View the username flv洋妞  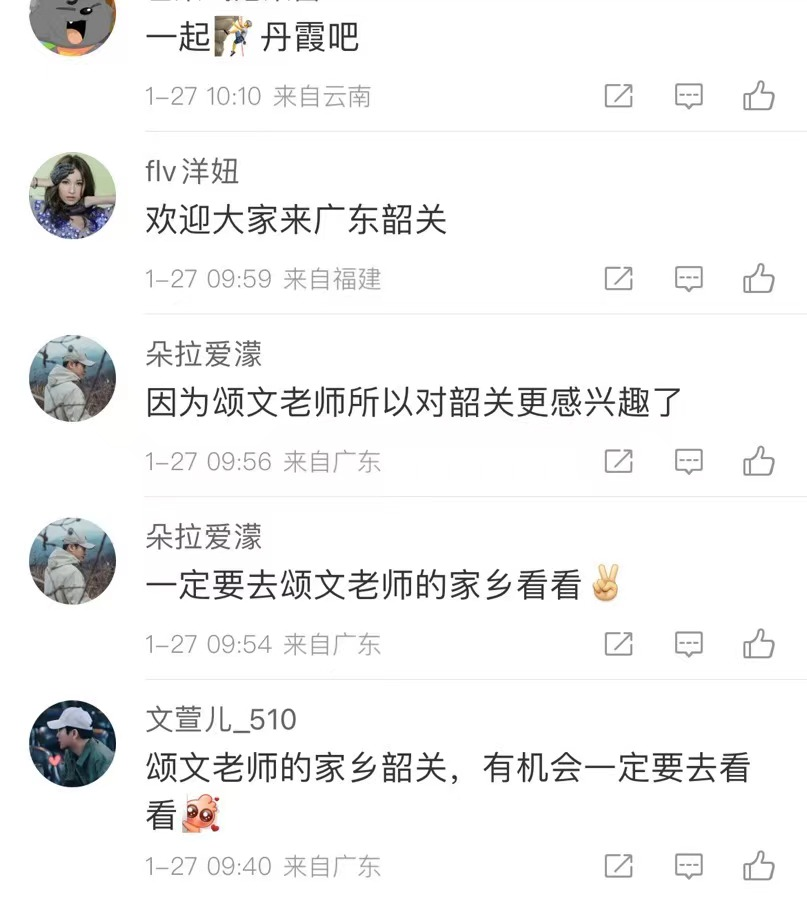click(x=192, y=171)
